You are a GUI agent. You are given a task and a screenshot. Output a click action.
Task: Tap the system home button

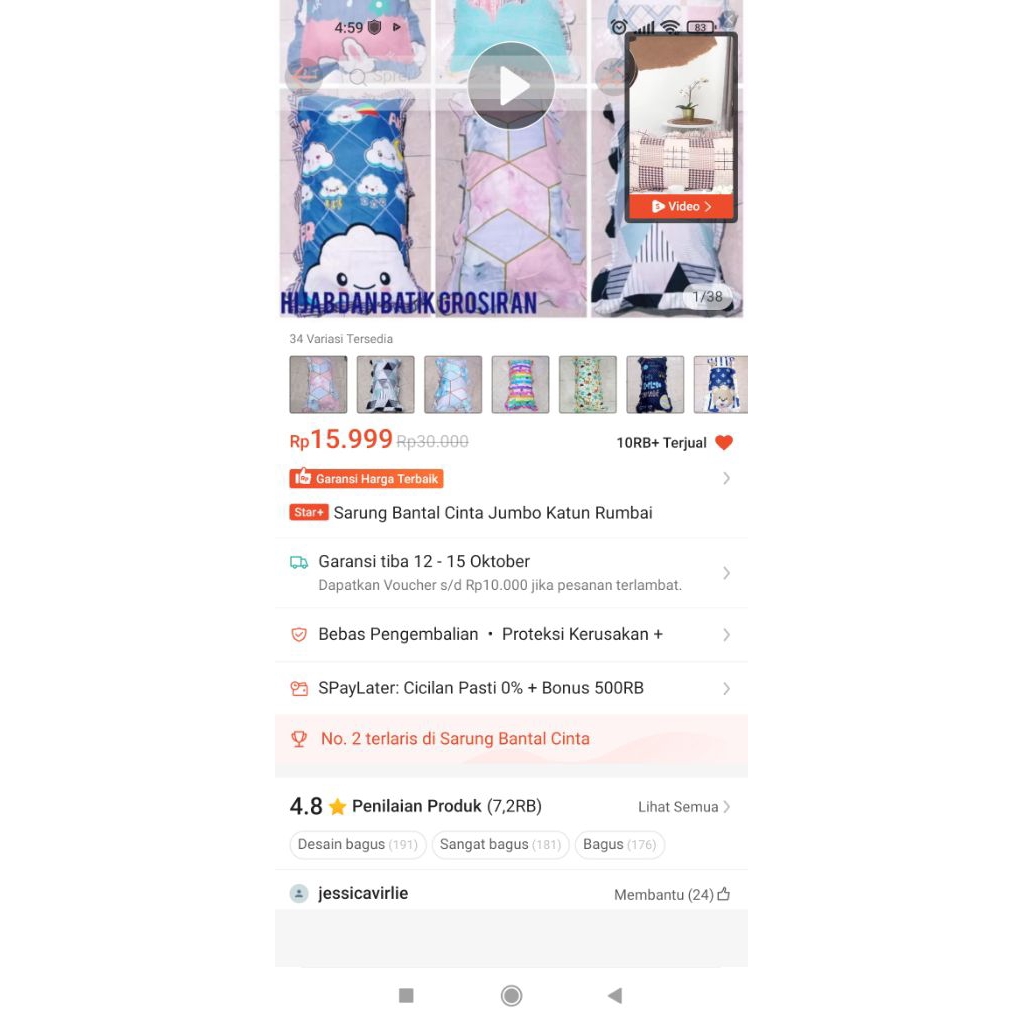point(511,995)
